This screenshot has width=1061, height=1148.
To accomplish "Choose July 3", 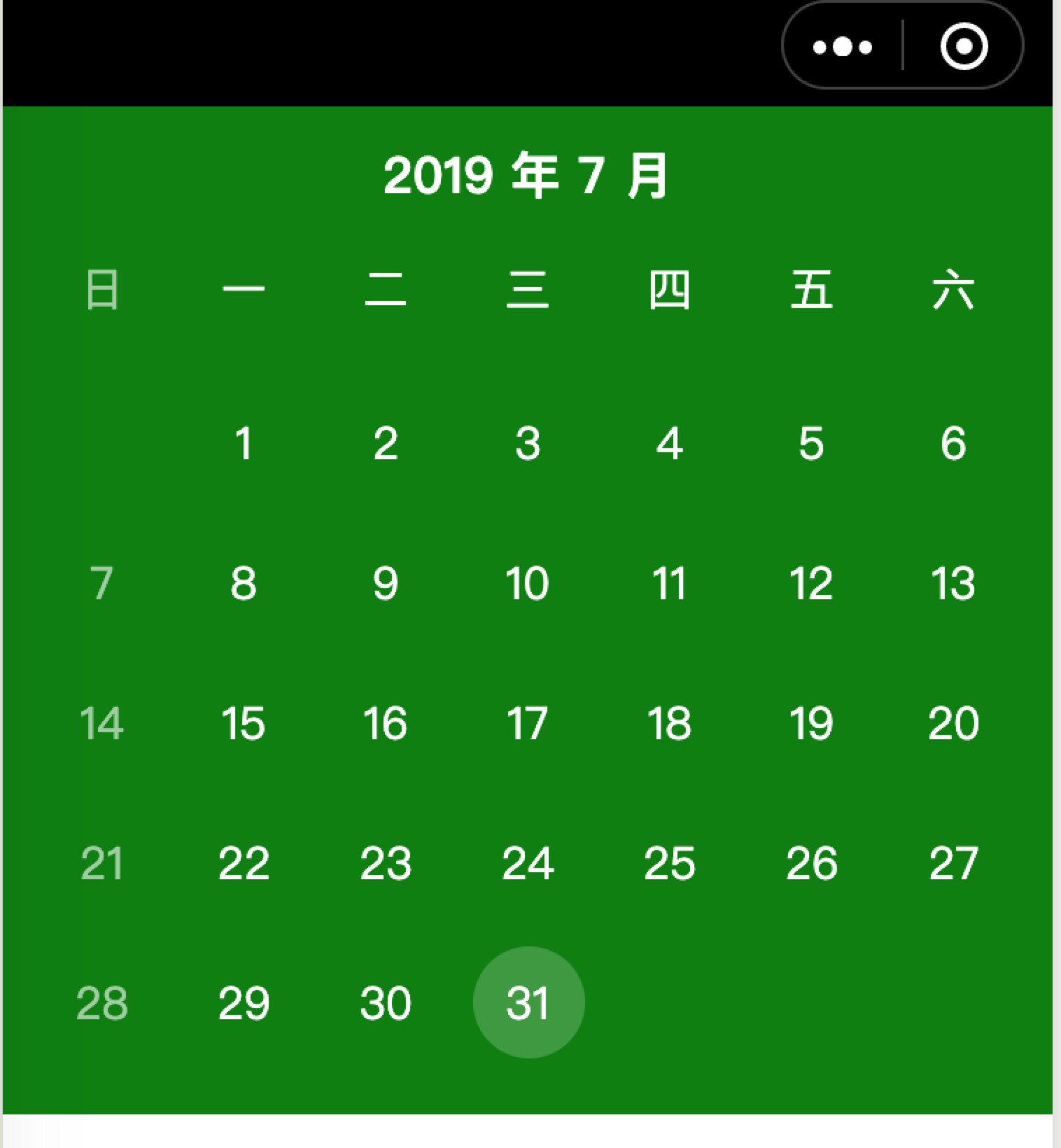I will (528, 443).
